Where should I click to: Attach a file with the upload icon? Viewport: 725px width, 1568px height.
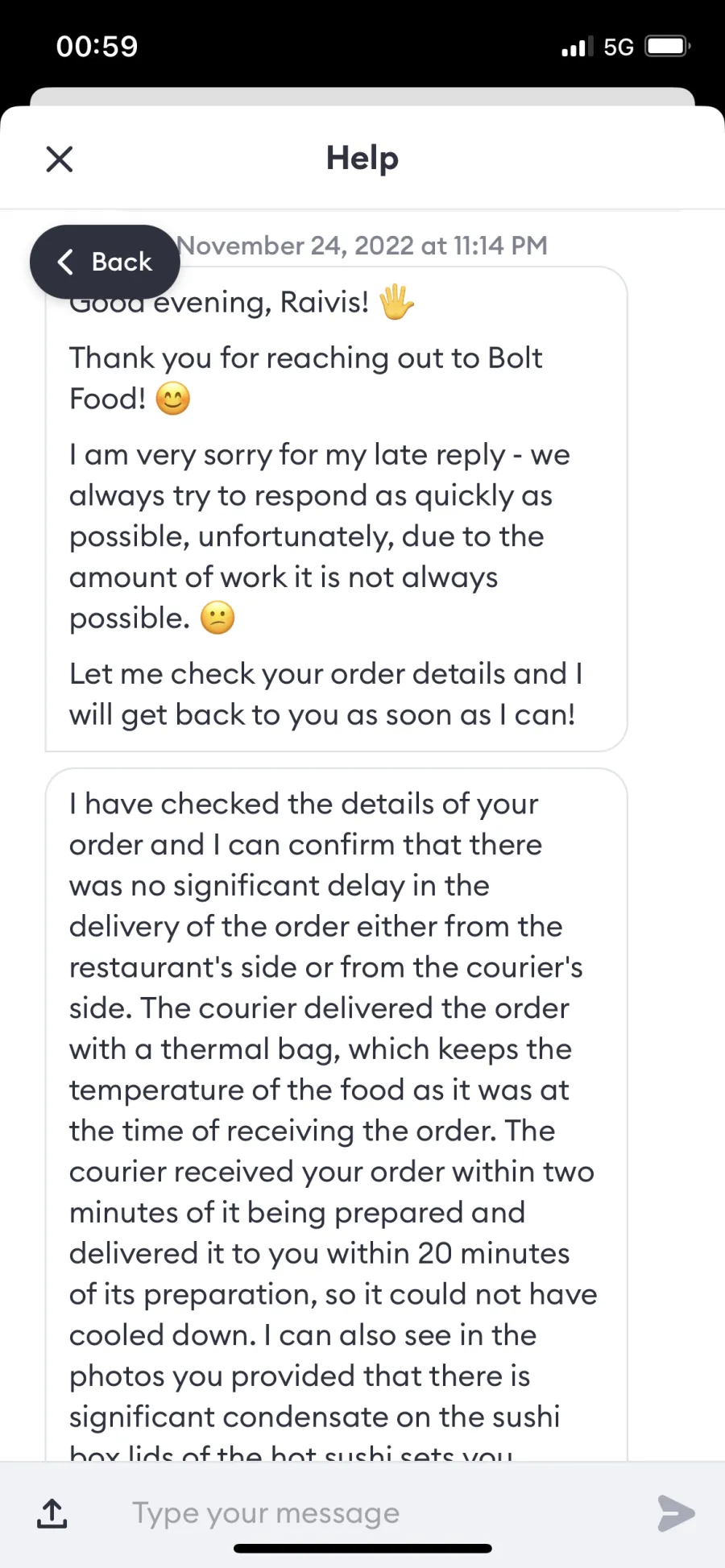point(52,1513)
